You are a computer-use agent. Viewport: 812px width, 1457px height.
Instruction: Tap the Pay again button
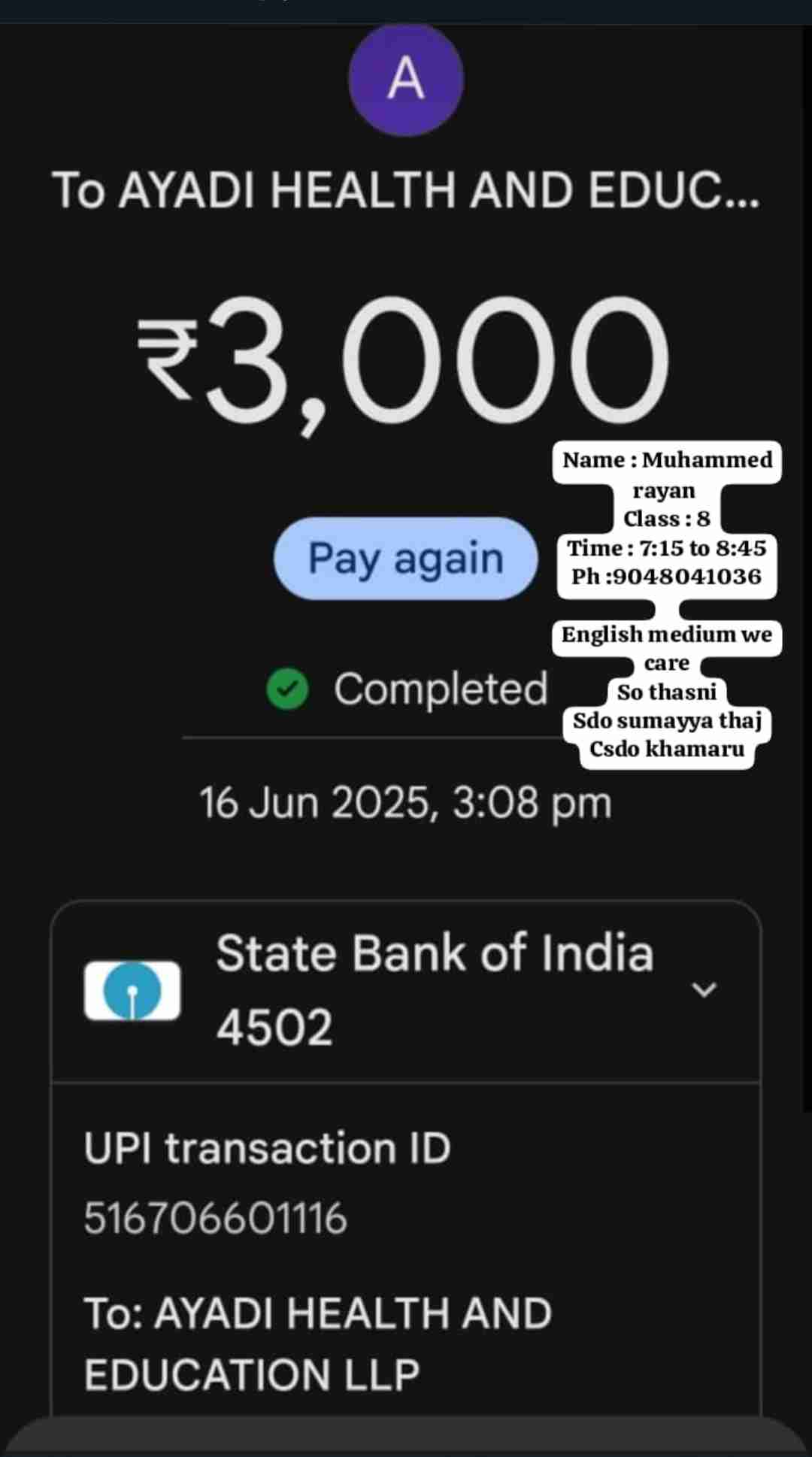pos(405,559)
